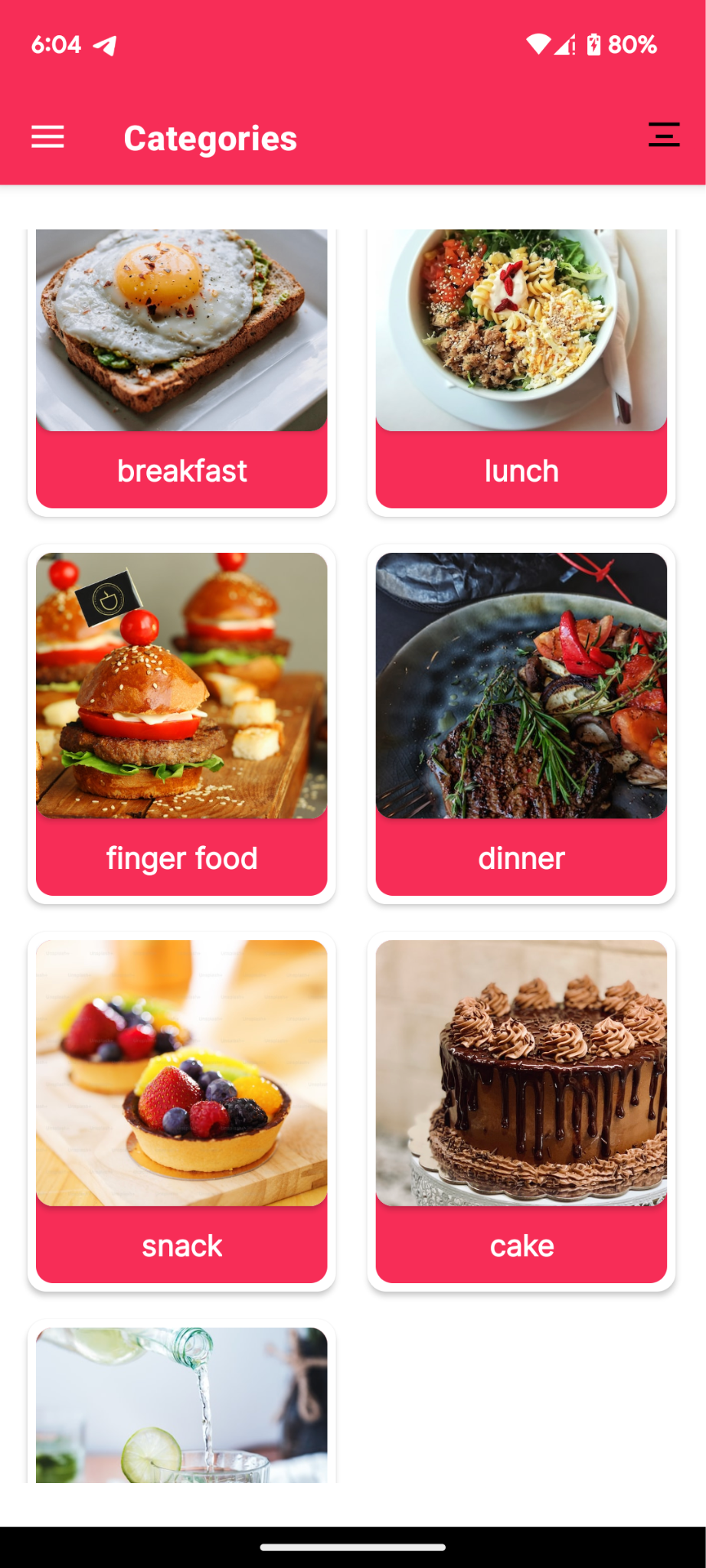The height and width of the screenshot is (1568, 706).
Task: Choose the cake category
Action: 521,1110
